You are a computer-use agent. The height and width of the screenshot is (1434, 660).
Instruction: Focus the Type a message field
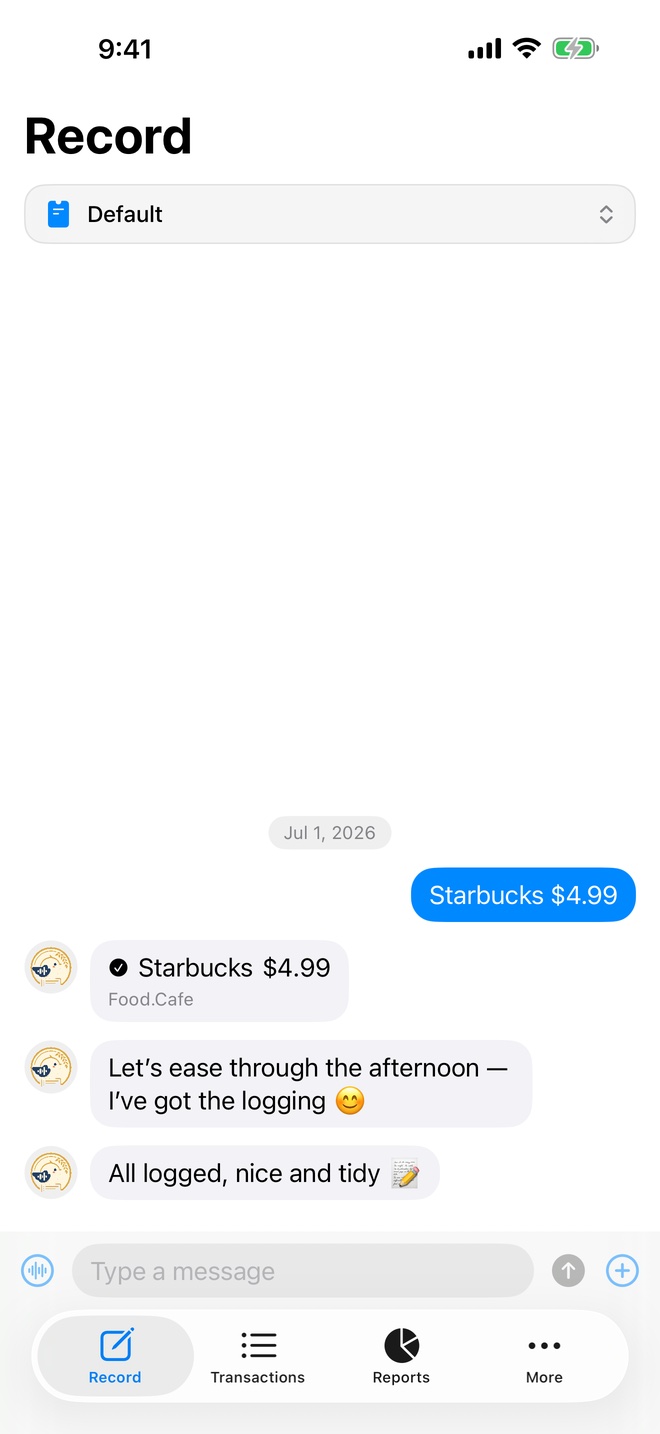pyautogui.click(x=303, y=1271)
